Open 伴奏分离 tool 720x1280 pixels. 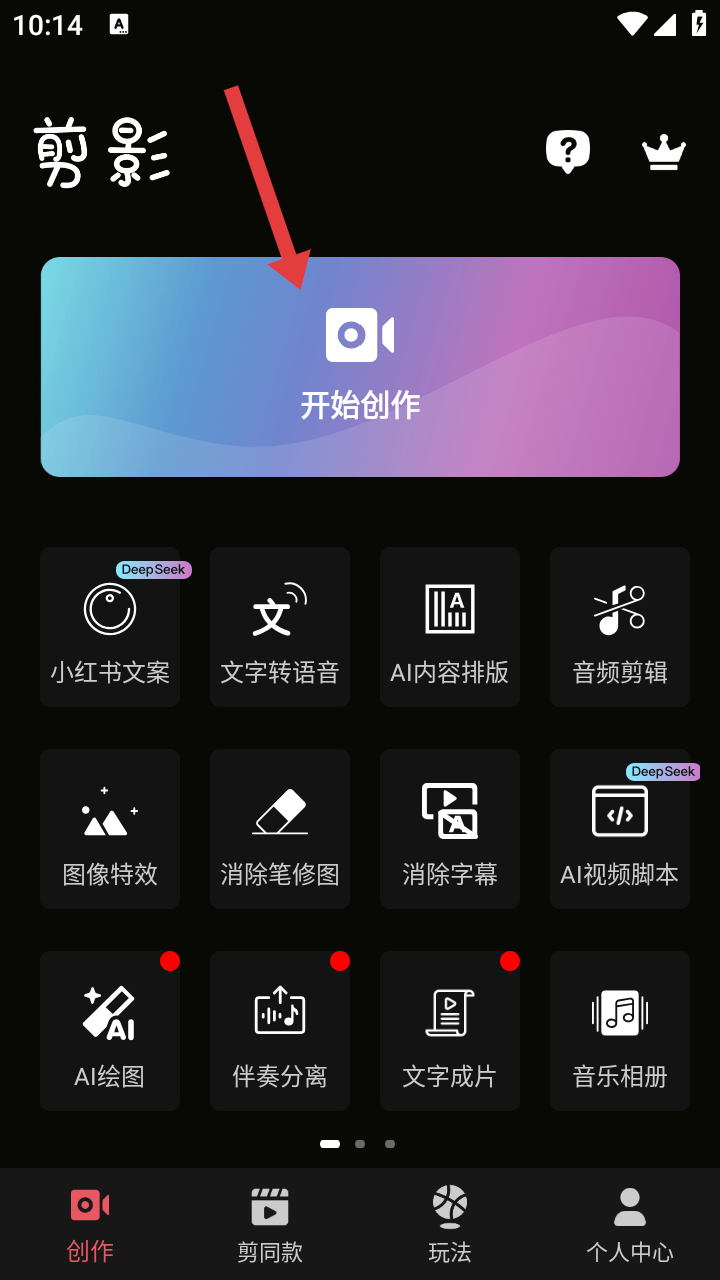click(x=280, y=1031)
